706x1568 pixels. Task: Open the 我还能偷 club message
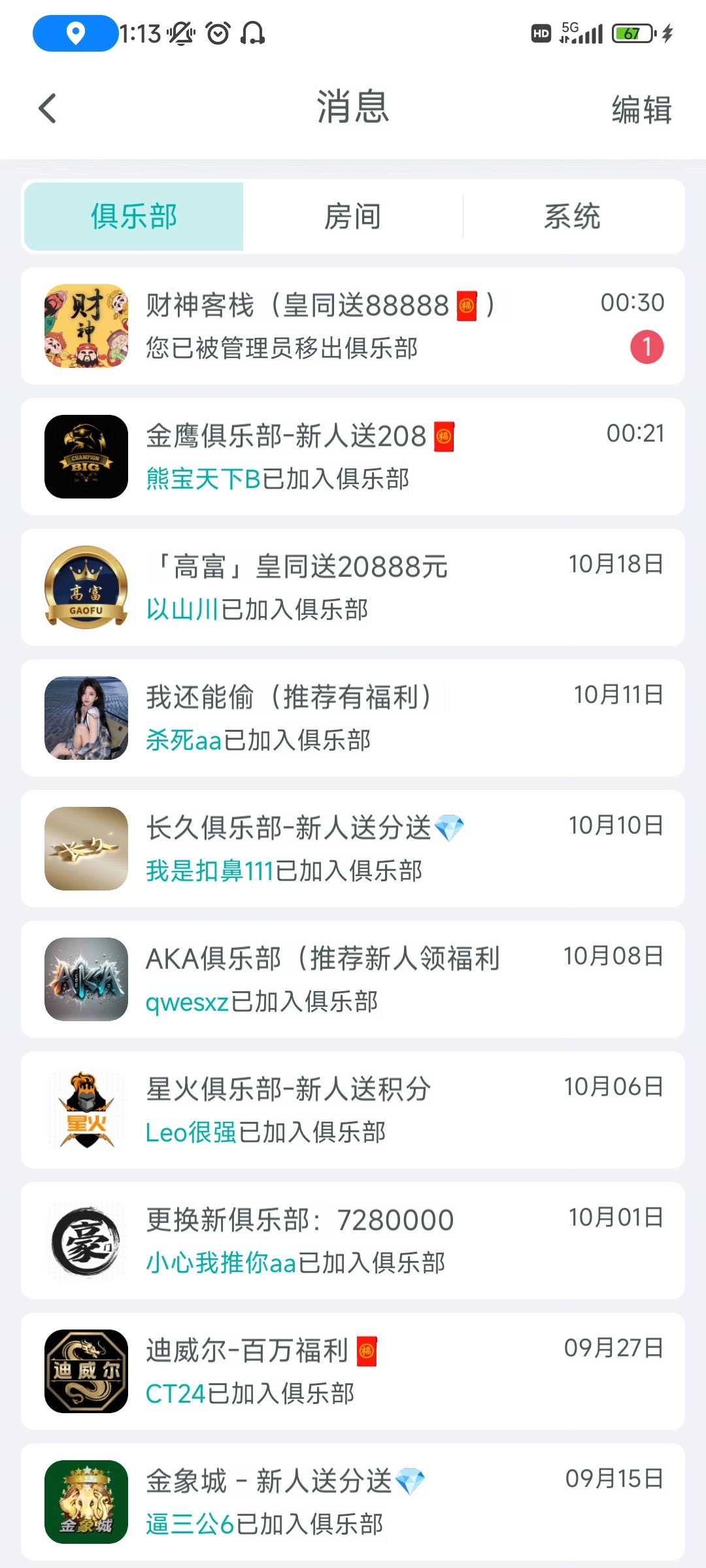tap(353, 718)
